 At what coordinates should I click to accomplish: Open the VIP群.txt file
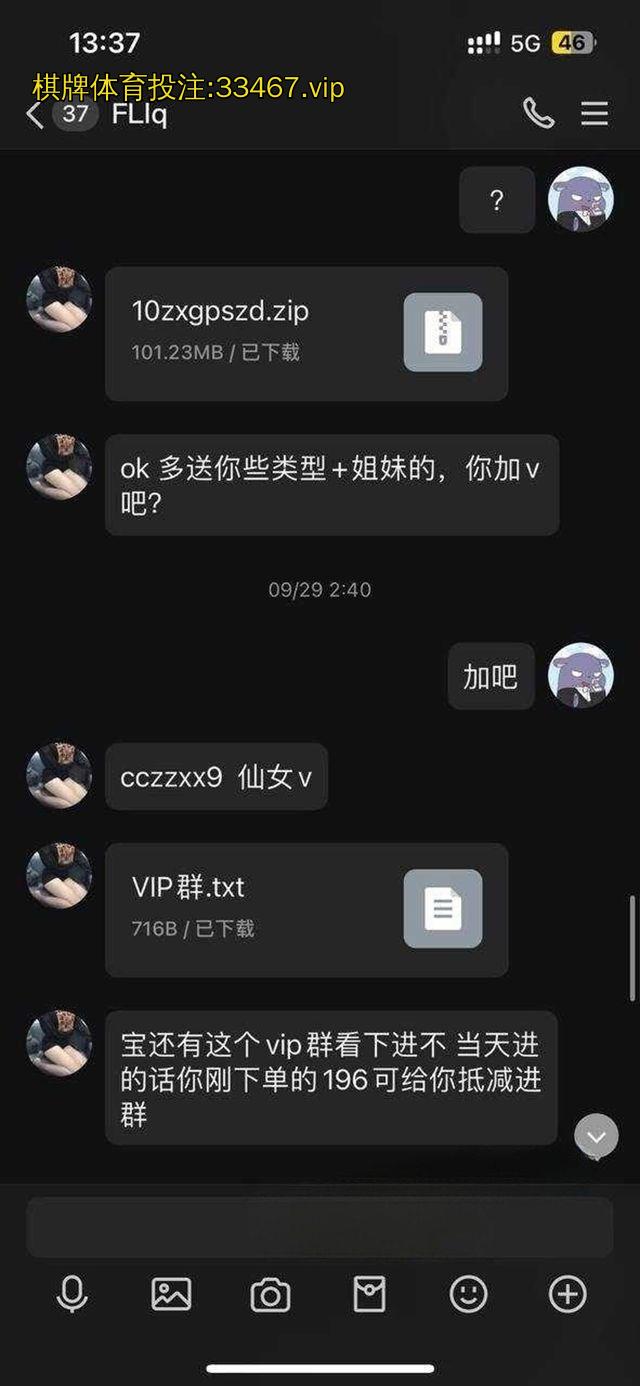pos(306,909)
